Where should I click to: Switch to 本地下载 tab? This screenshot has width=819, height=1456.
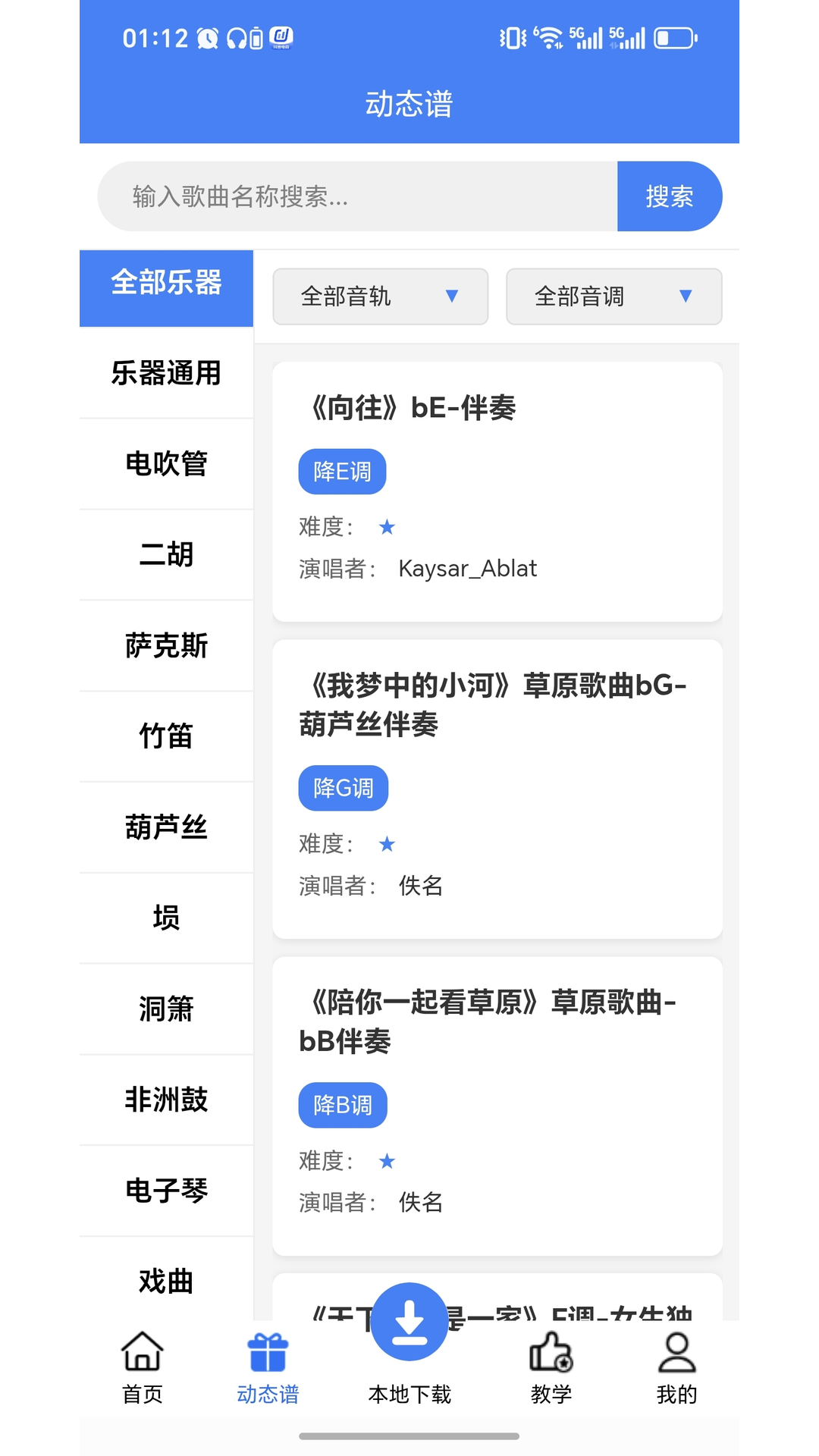click(x=409, y=1394)
